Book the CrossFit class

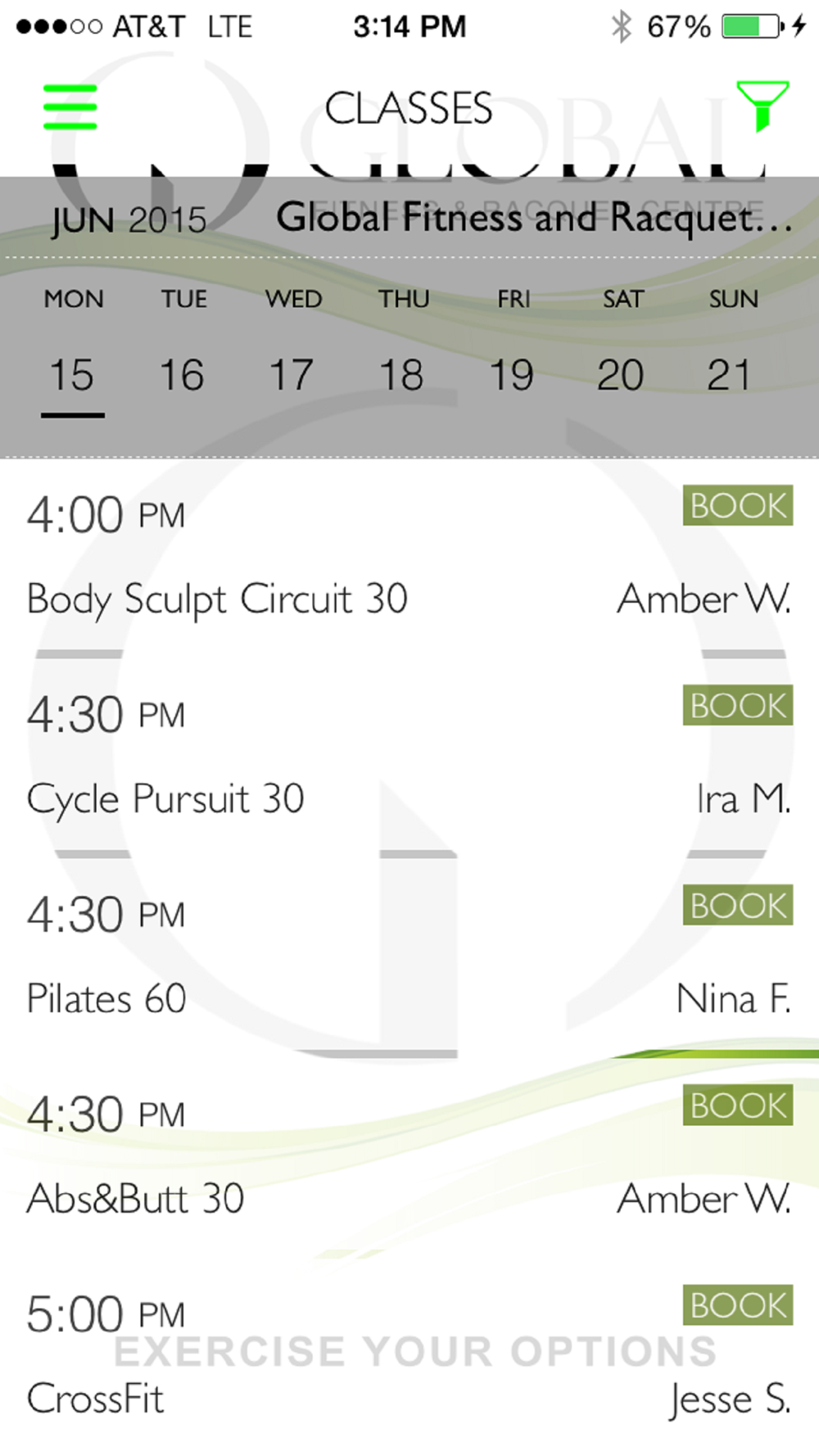coord(738,1305)
